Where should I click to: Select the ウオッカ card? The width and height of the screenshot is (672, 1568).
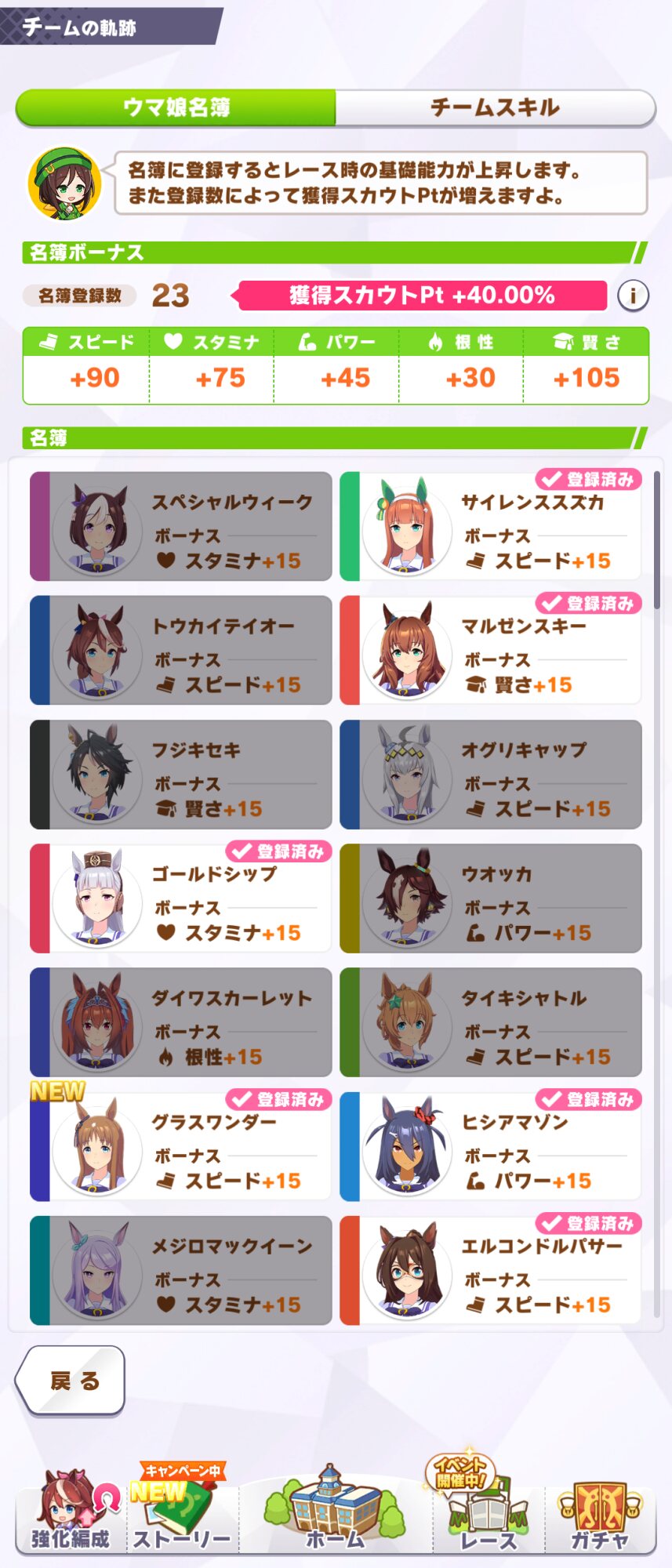(491, 898)
